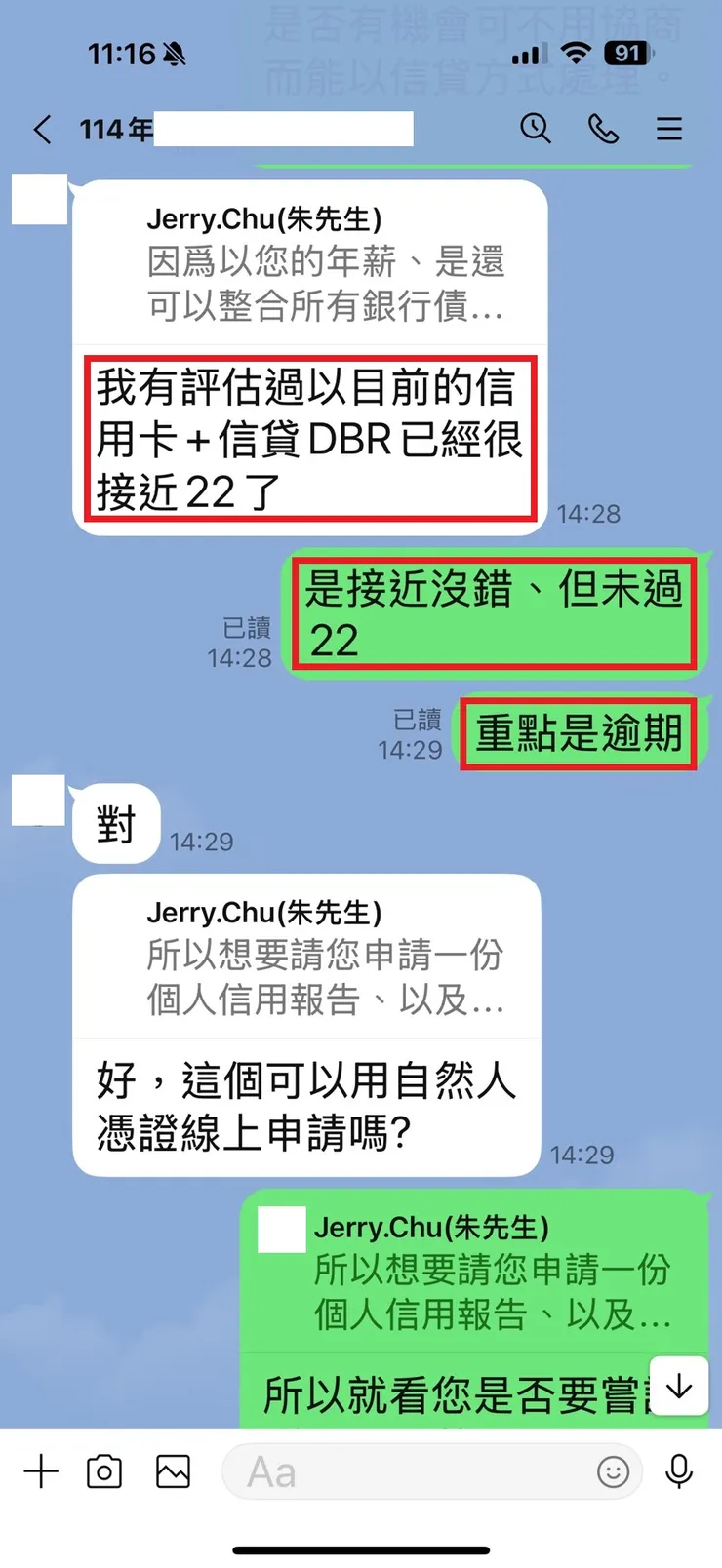The height and width of the screenshot is (1568, 722).
Task: Open the chat menu with the hamburger icon
Action: 669,128
